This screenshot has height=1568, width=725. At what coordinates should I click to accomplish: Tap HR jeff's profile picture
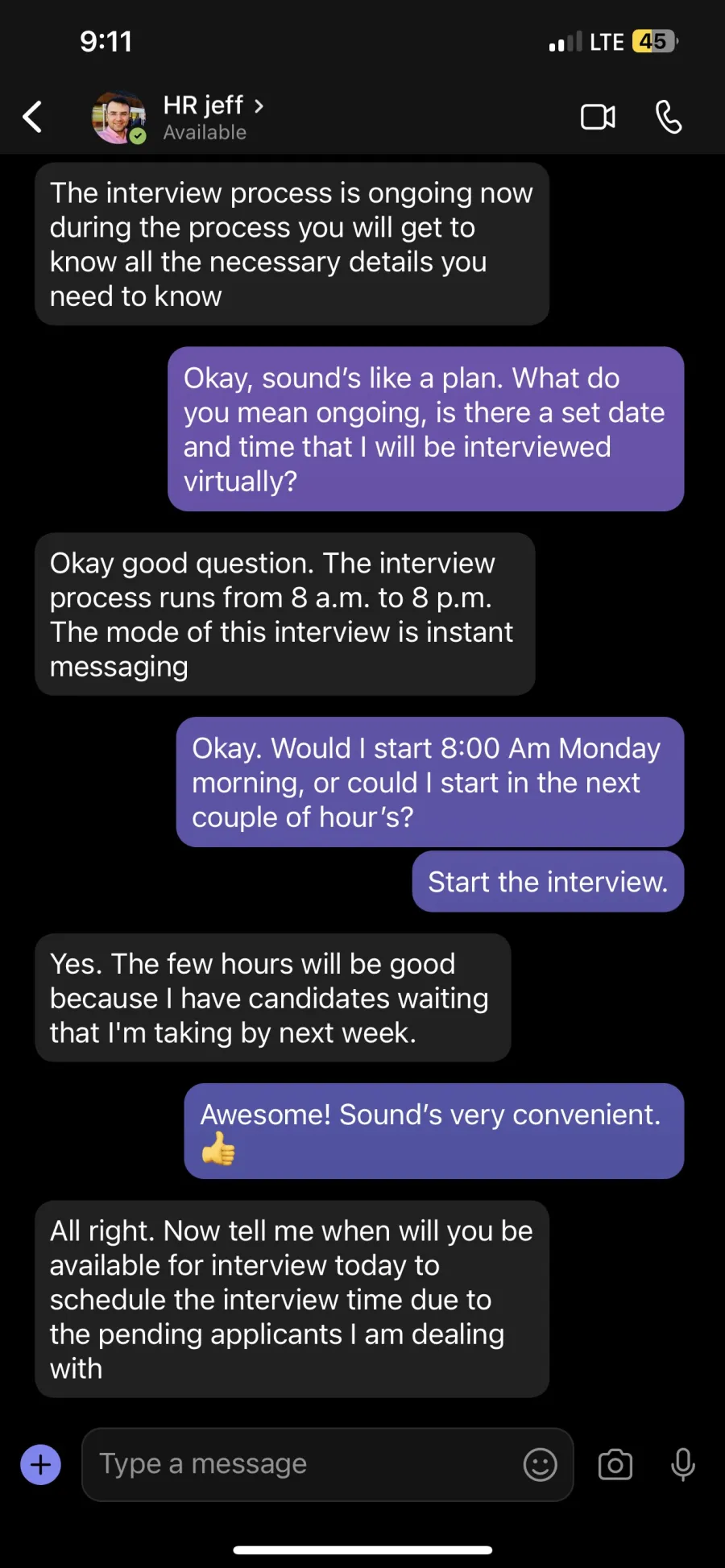pyautogui.click(x=119, y=118)
